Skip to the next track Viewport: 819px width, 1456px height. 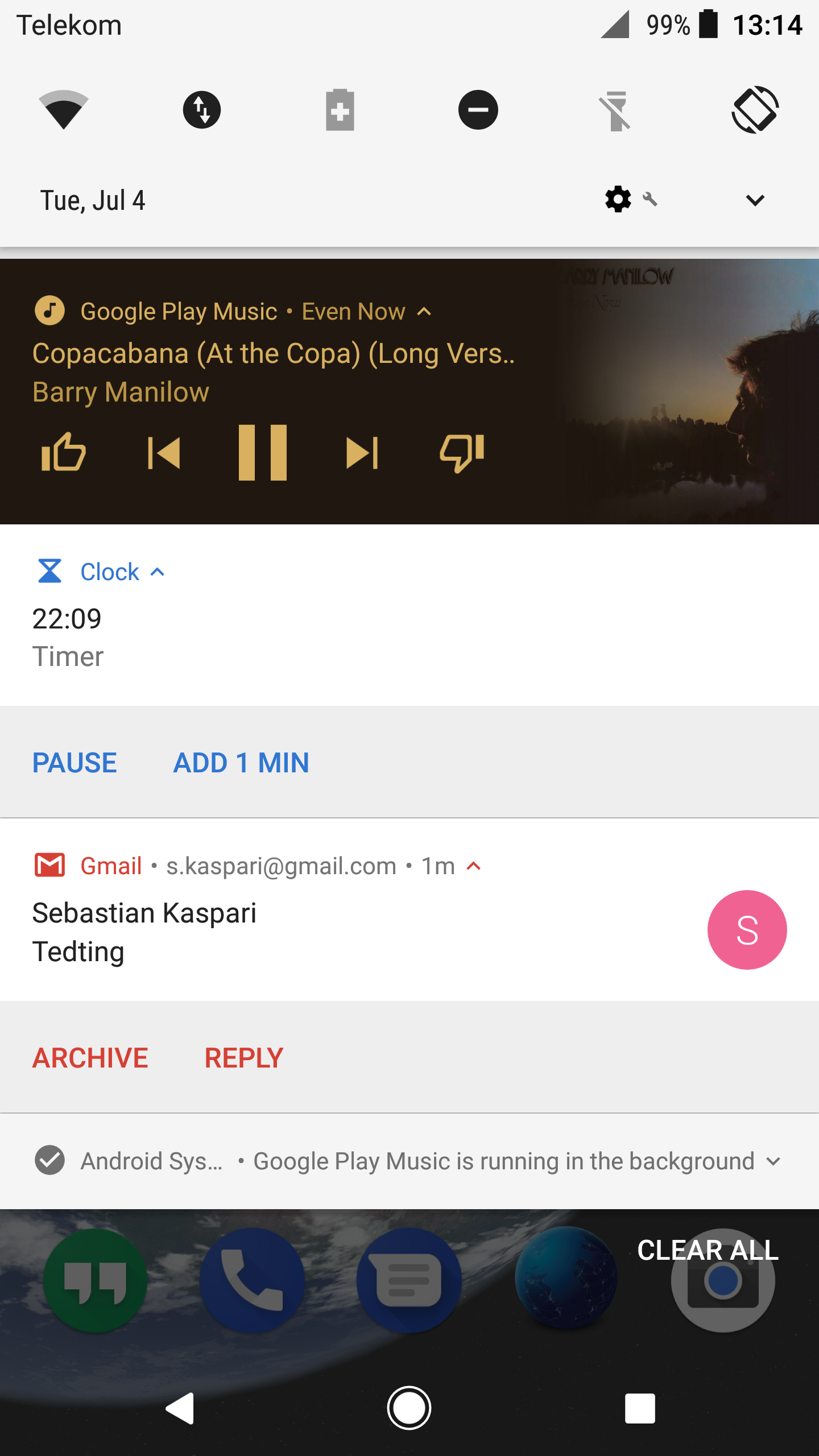coord(362,453)
